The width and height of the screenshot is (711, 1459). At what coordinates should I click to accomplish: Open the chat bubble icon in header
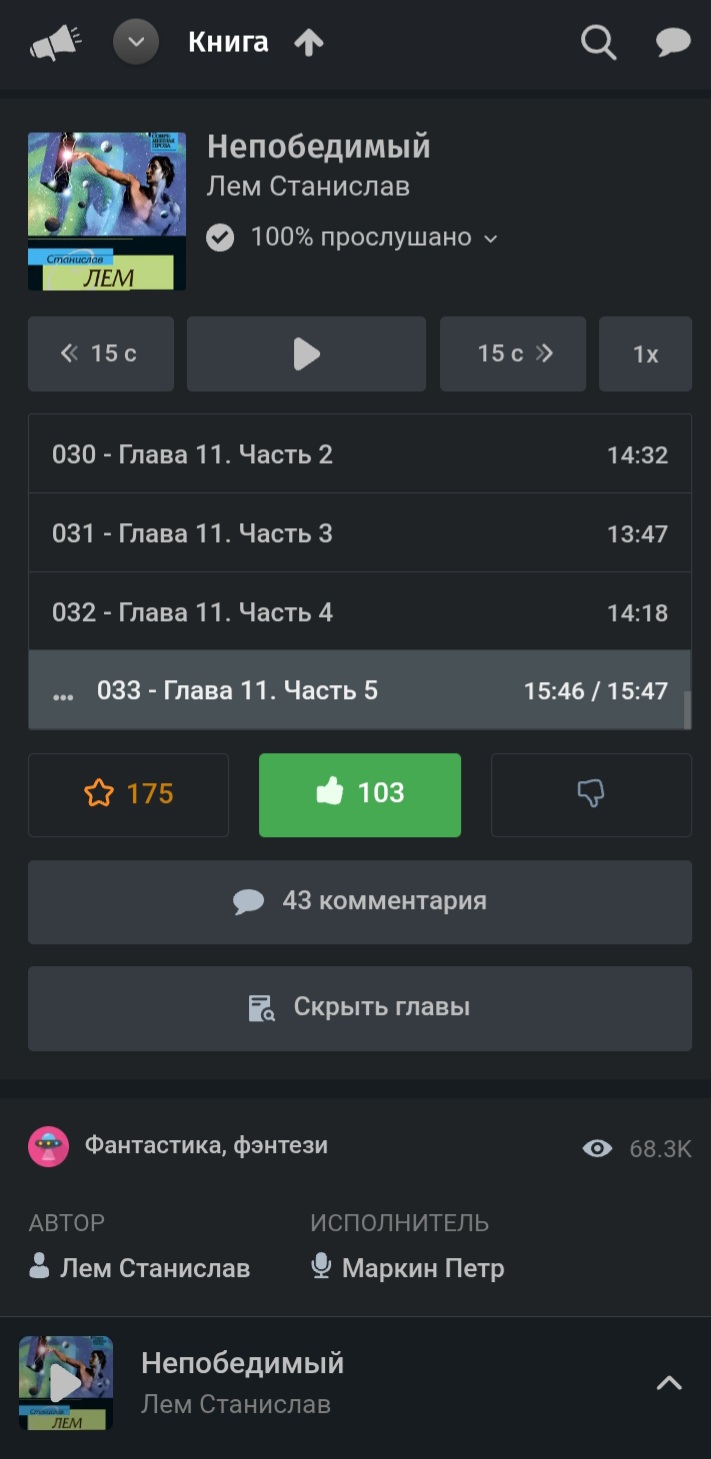[x=673, y=43]
